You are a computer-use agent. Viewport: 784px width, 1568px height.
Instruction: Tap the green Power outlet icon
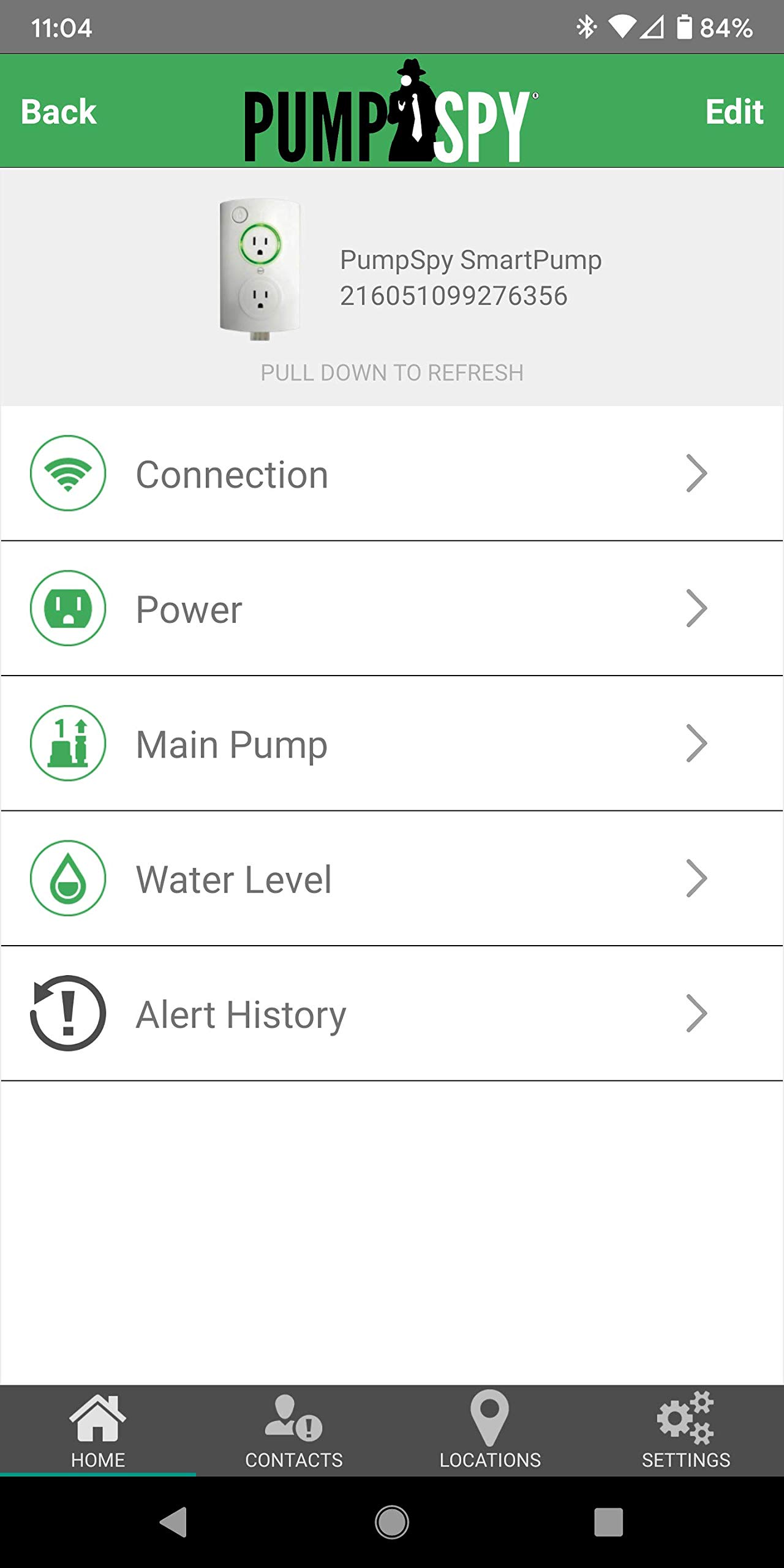click(x=67, y=608)
